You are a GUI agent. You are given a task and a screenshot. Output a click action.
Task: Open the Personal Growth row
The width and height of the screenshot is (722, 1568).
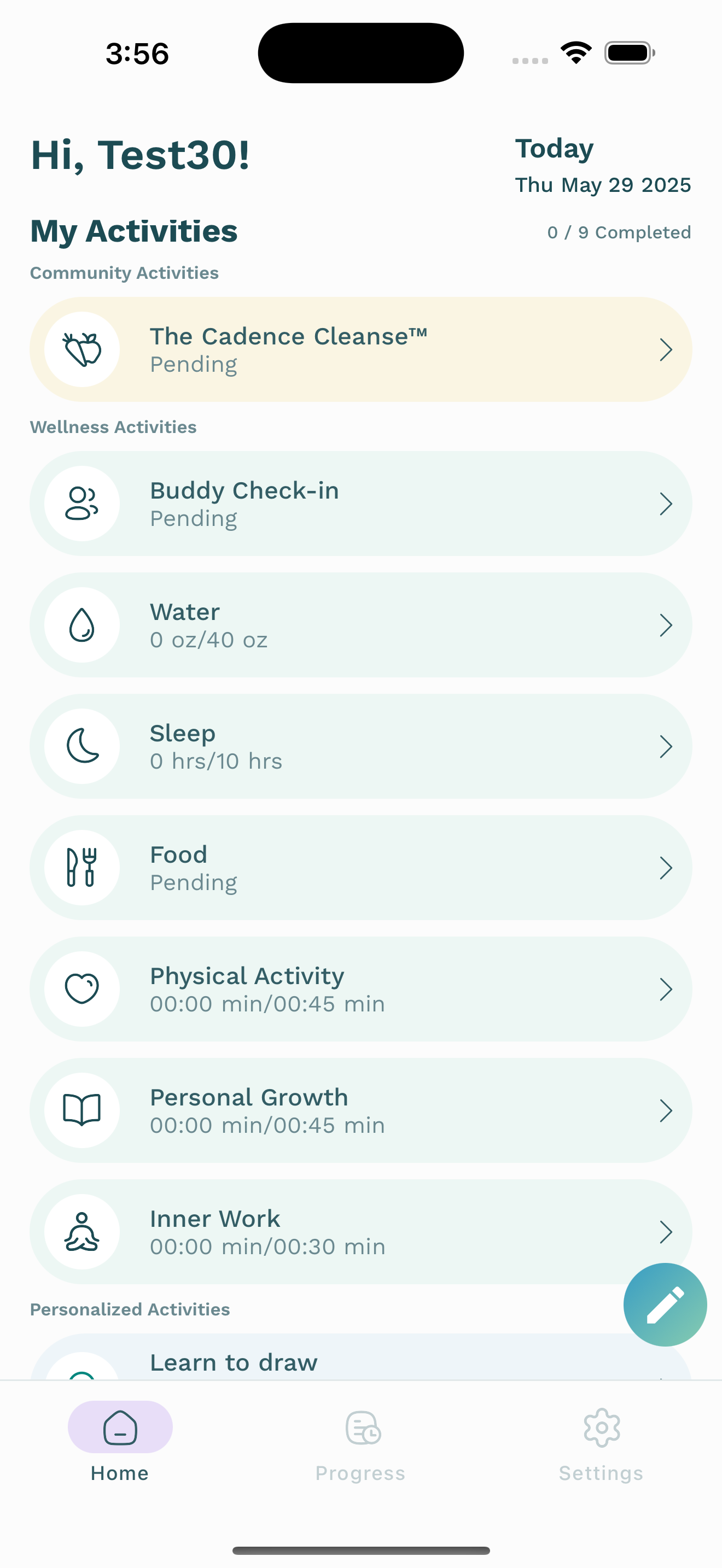361,1110
